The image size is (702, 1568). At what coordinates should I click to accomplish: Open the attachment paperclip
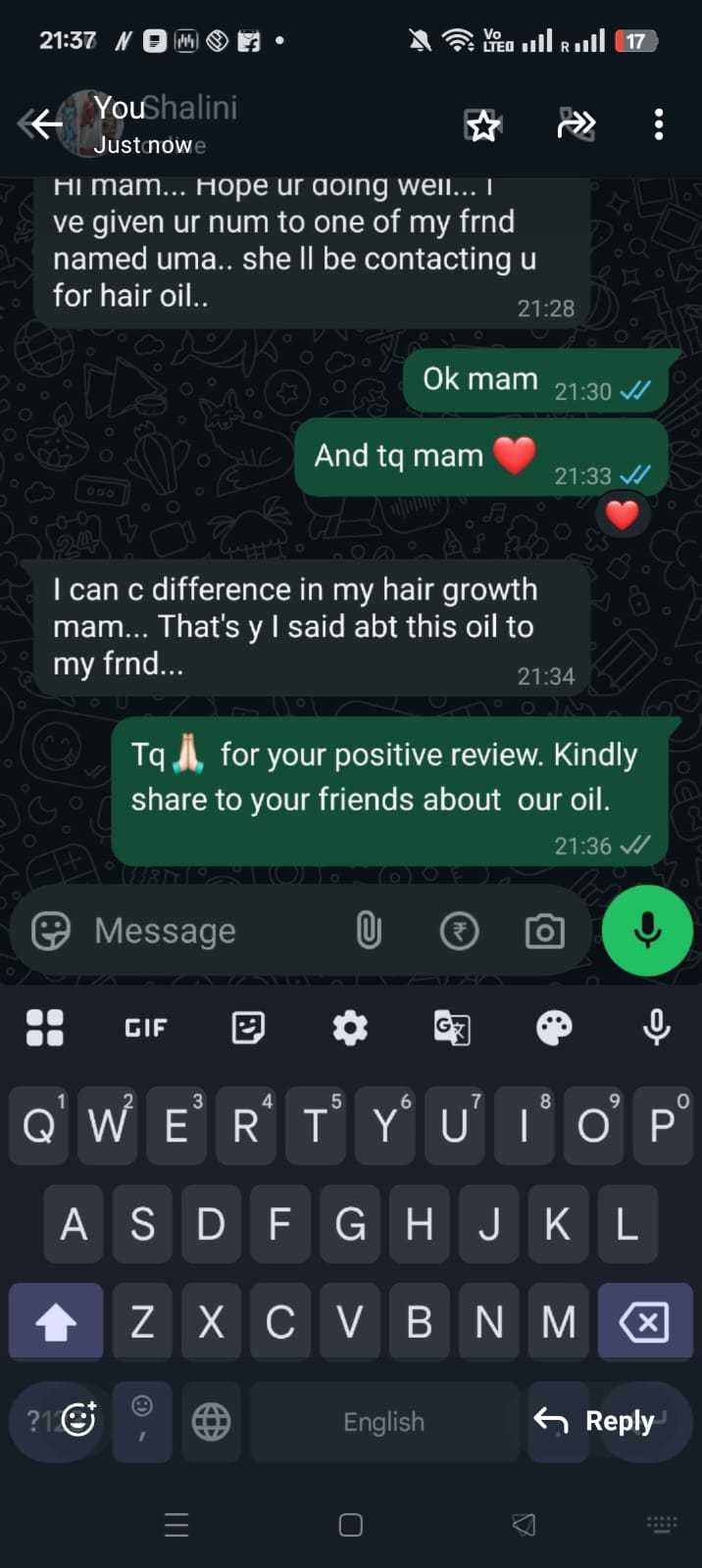pos(369,931)
